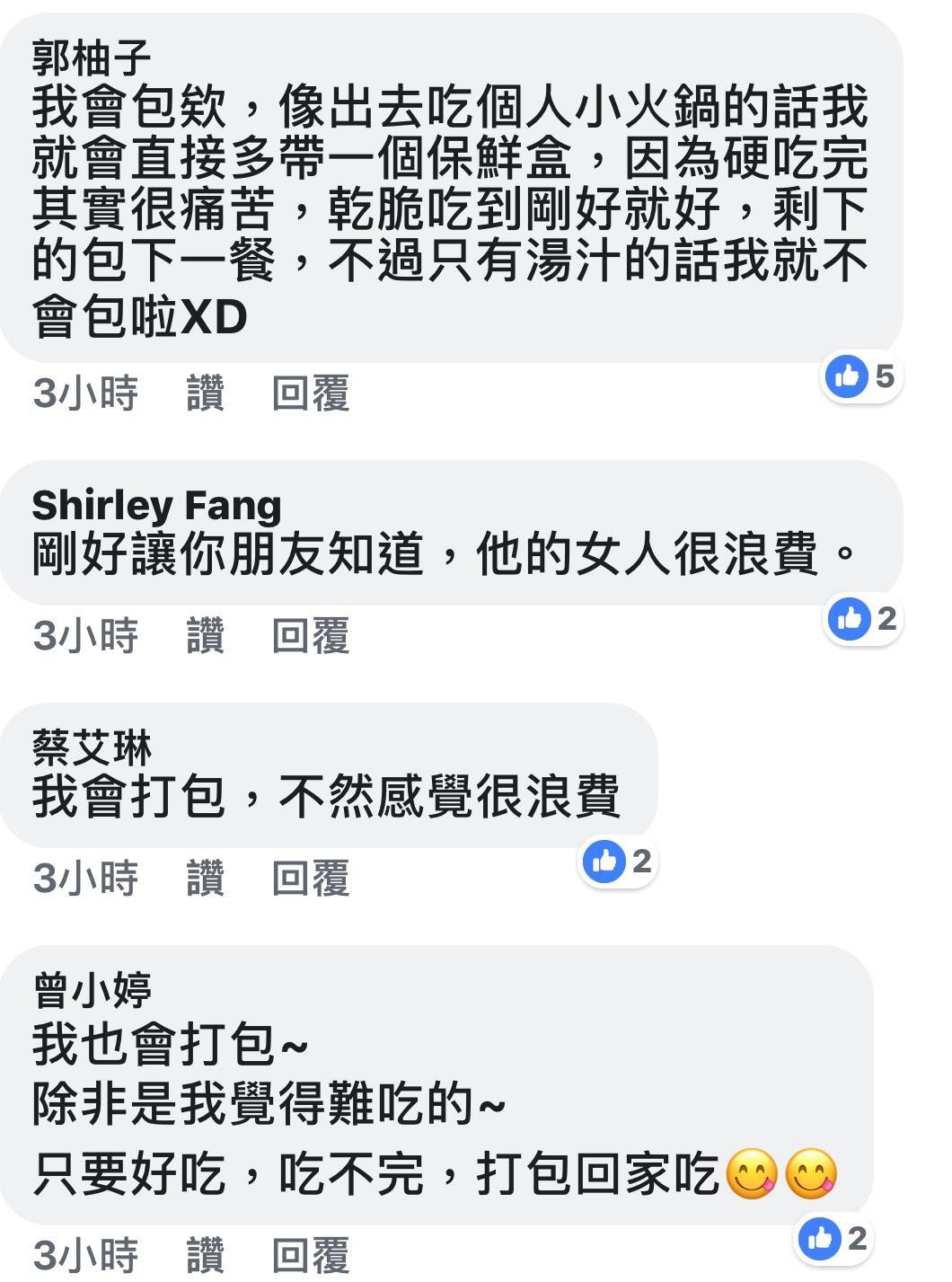Viewport: 952px width, 1282px height.
Task: View the 5 reactions on 郭柚子's comment
Action: pos(862,376)
